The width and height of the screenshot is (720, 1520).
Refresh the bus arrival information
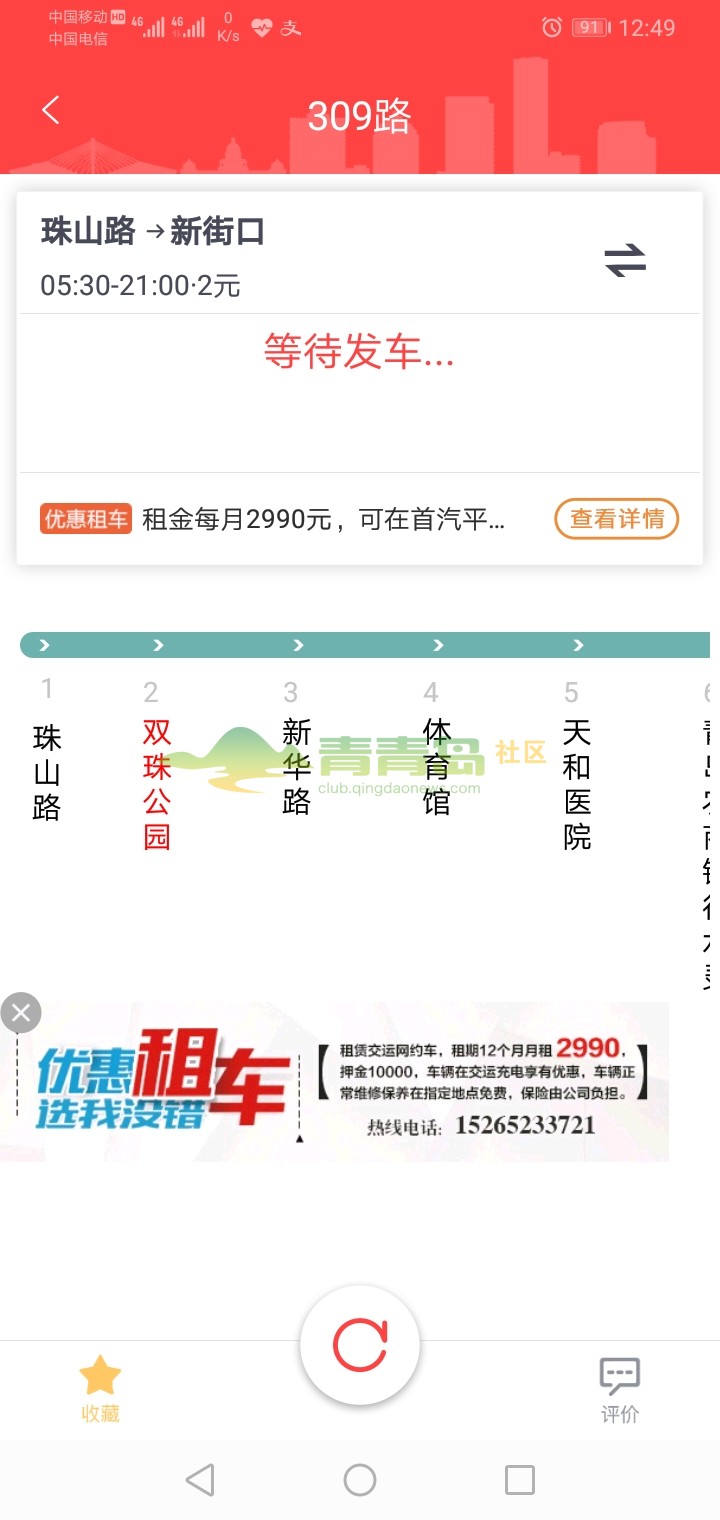point(360,1345)
